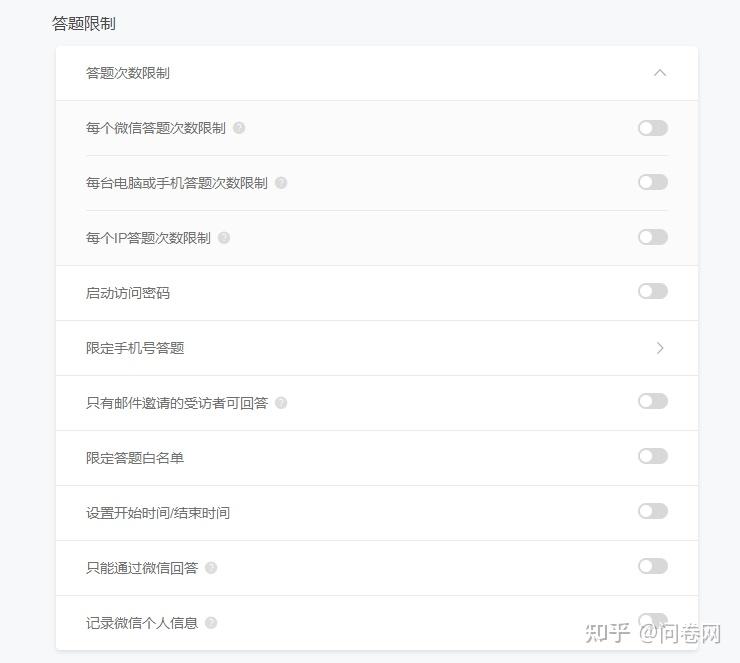Image resolution: width=740 pixels, height=663 pixels.
Task: Toggle 只有邮件邀请的受访者可回答
Action: click(x=652, y=401)
